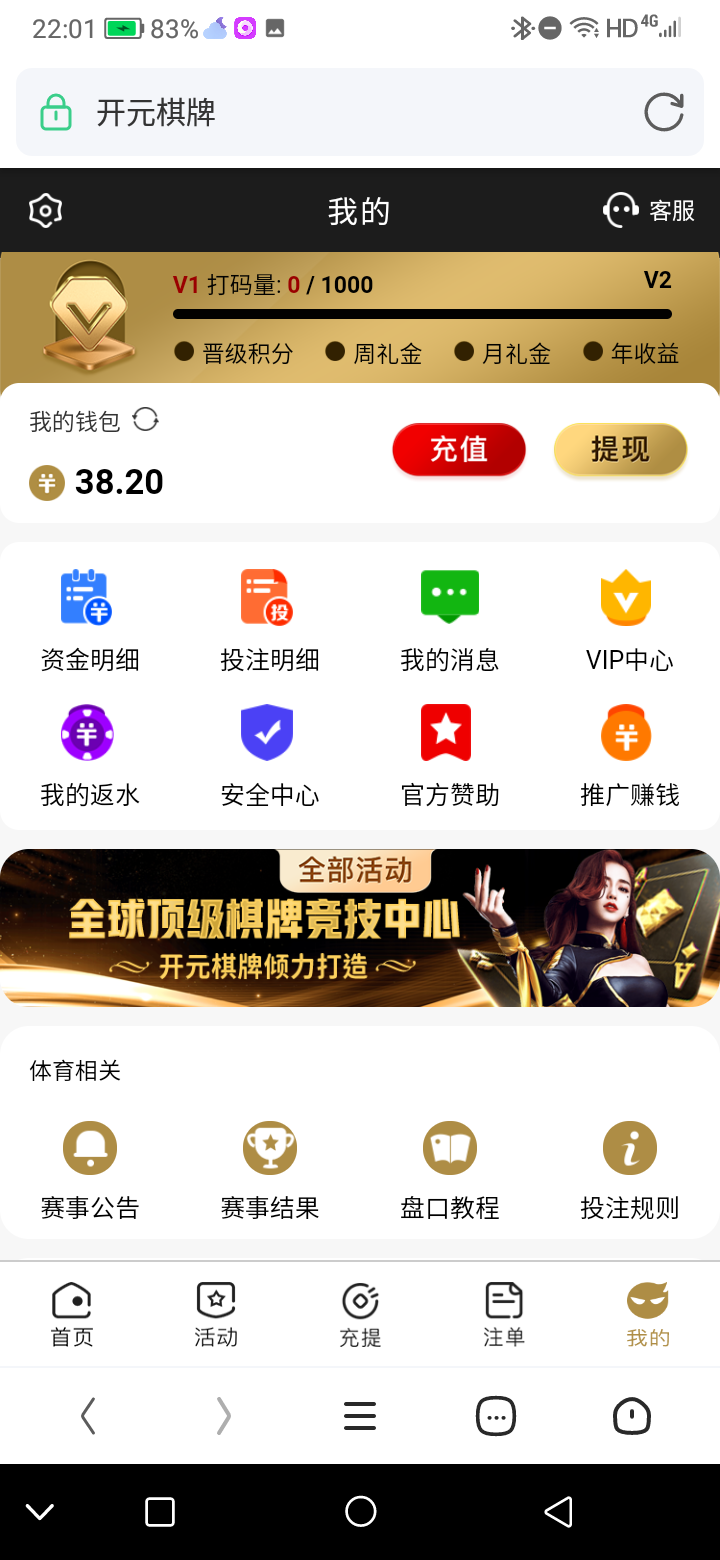
Task: Check 赛事结果 match results
Action: click(269, 1170)
